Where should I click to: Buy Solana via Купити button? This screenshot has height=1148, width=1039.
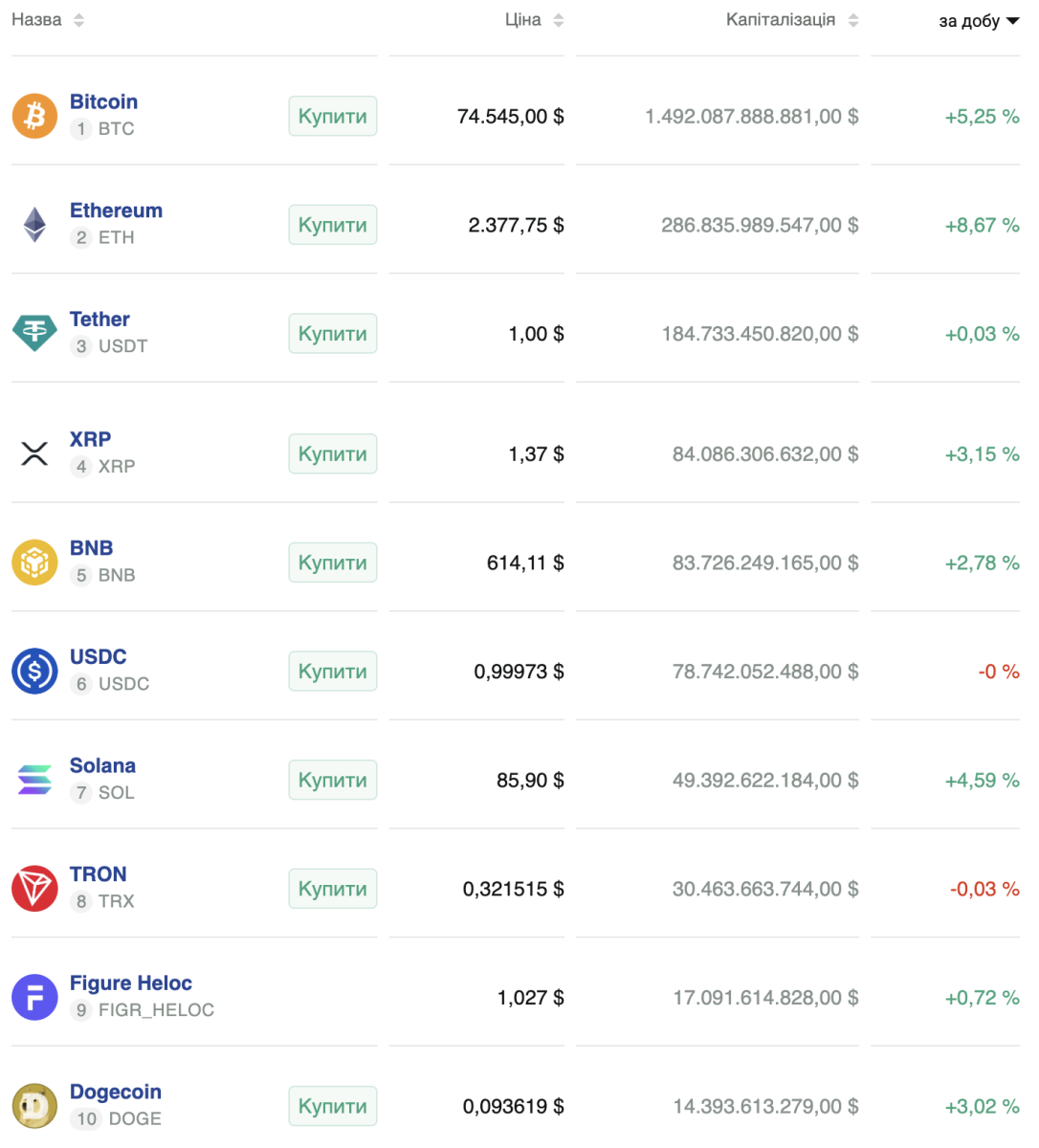[332, 781]
